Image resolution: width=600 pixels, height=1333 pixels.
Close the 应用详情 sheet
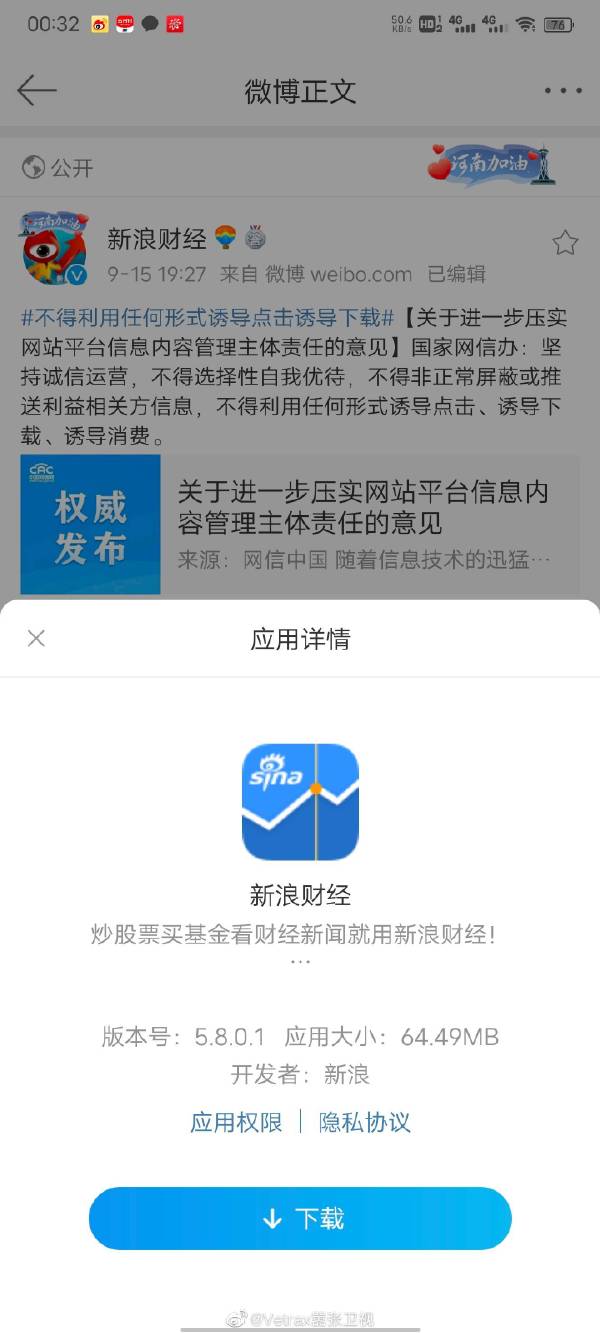(x=37, y=638)
